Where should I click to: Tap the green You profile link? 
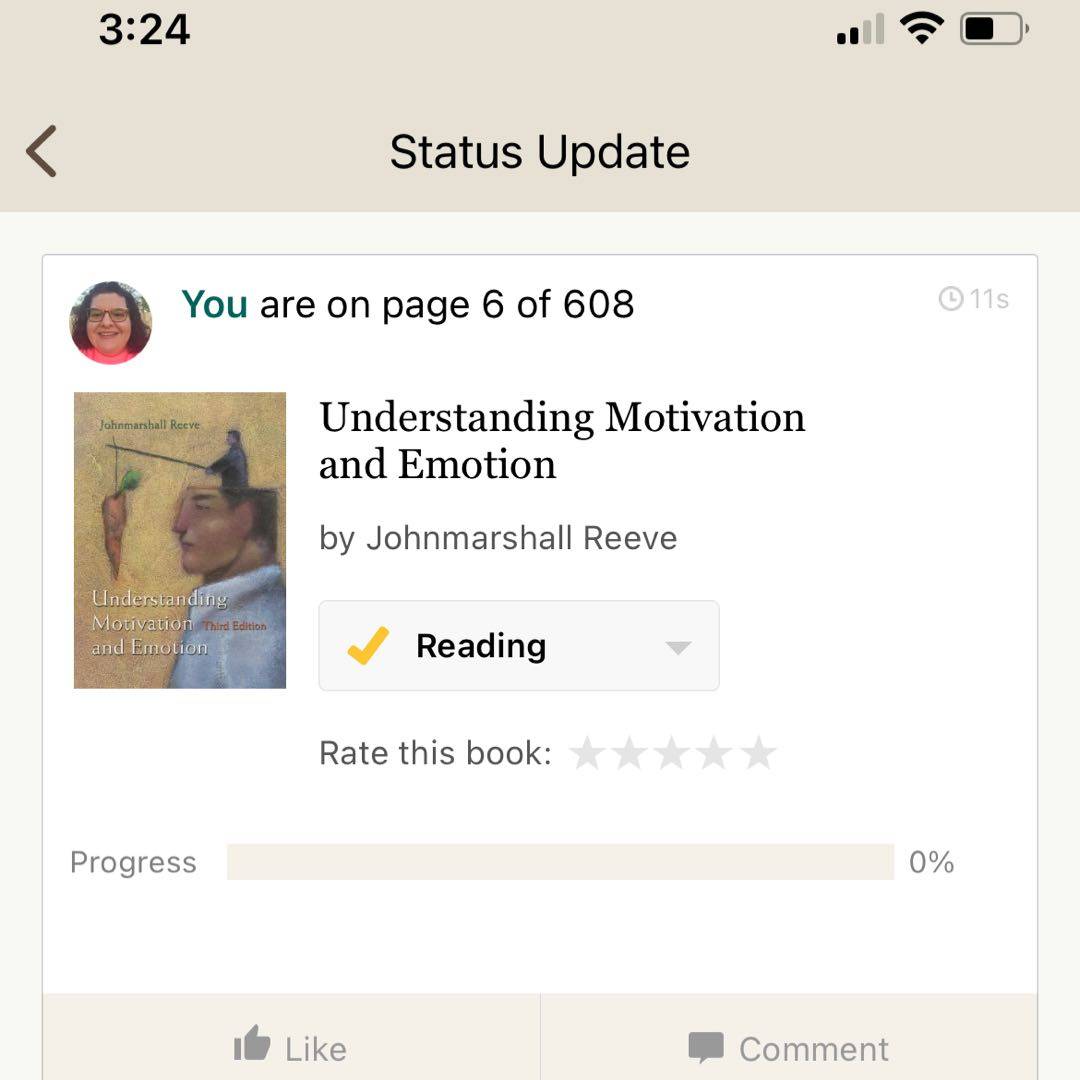point(214,304)
